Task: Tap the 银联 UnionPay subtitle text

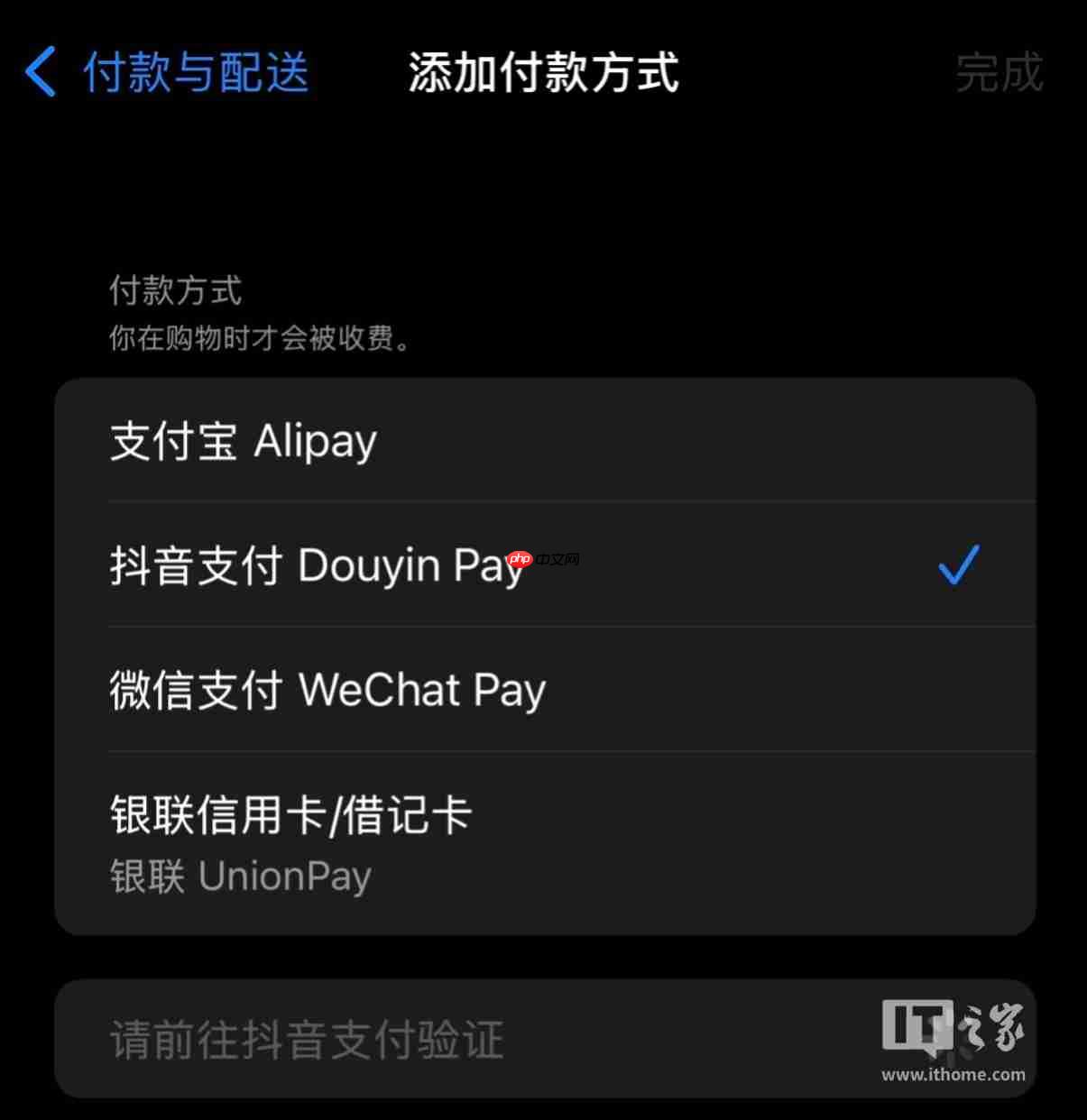Action: 240,876
